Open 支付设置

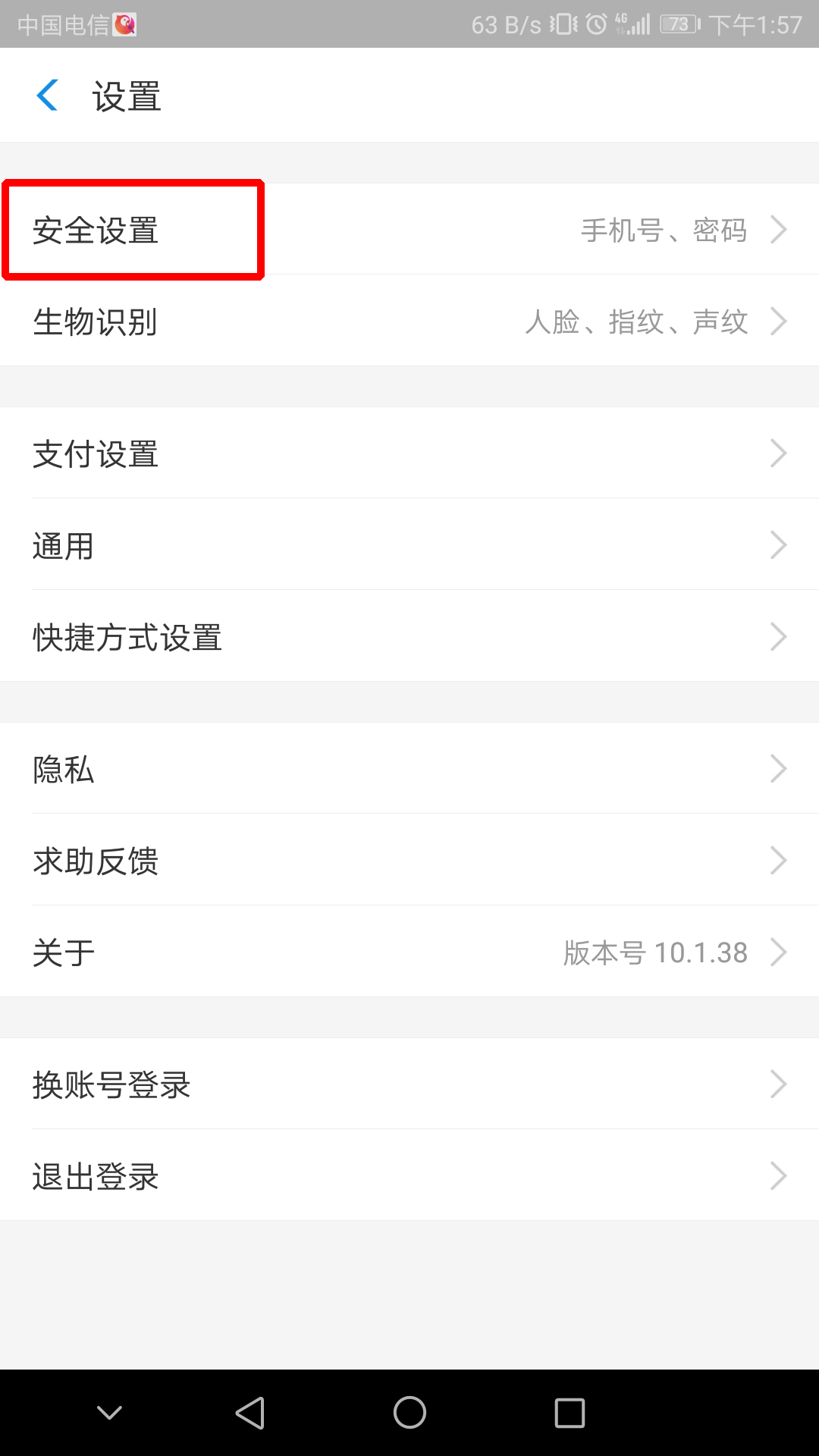[x=409, y=453]
